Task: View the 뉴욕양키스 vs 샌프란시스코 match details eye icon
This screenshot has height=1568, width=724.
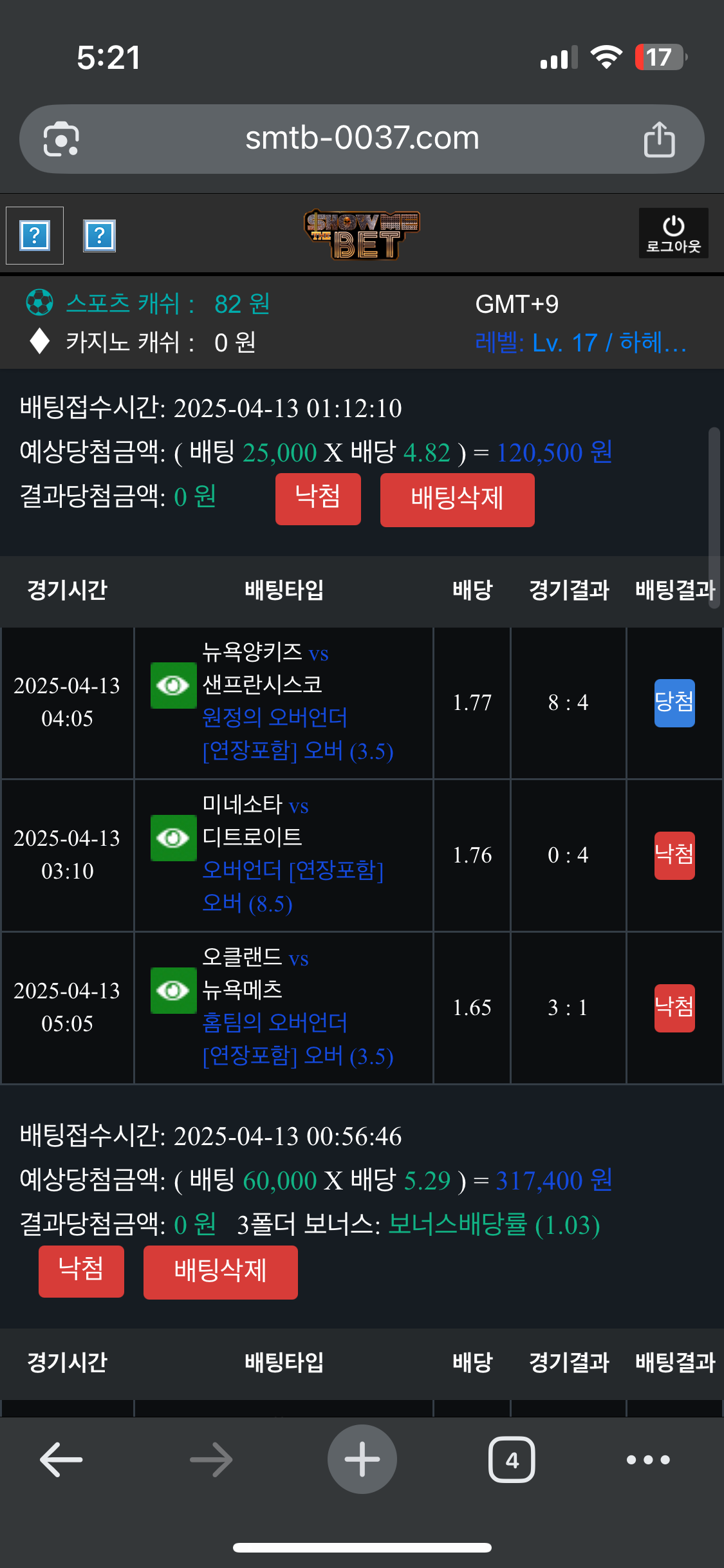Action: point(173,686)
